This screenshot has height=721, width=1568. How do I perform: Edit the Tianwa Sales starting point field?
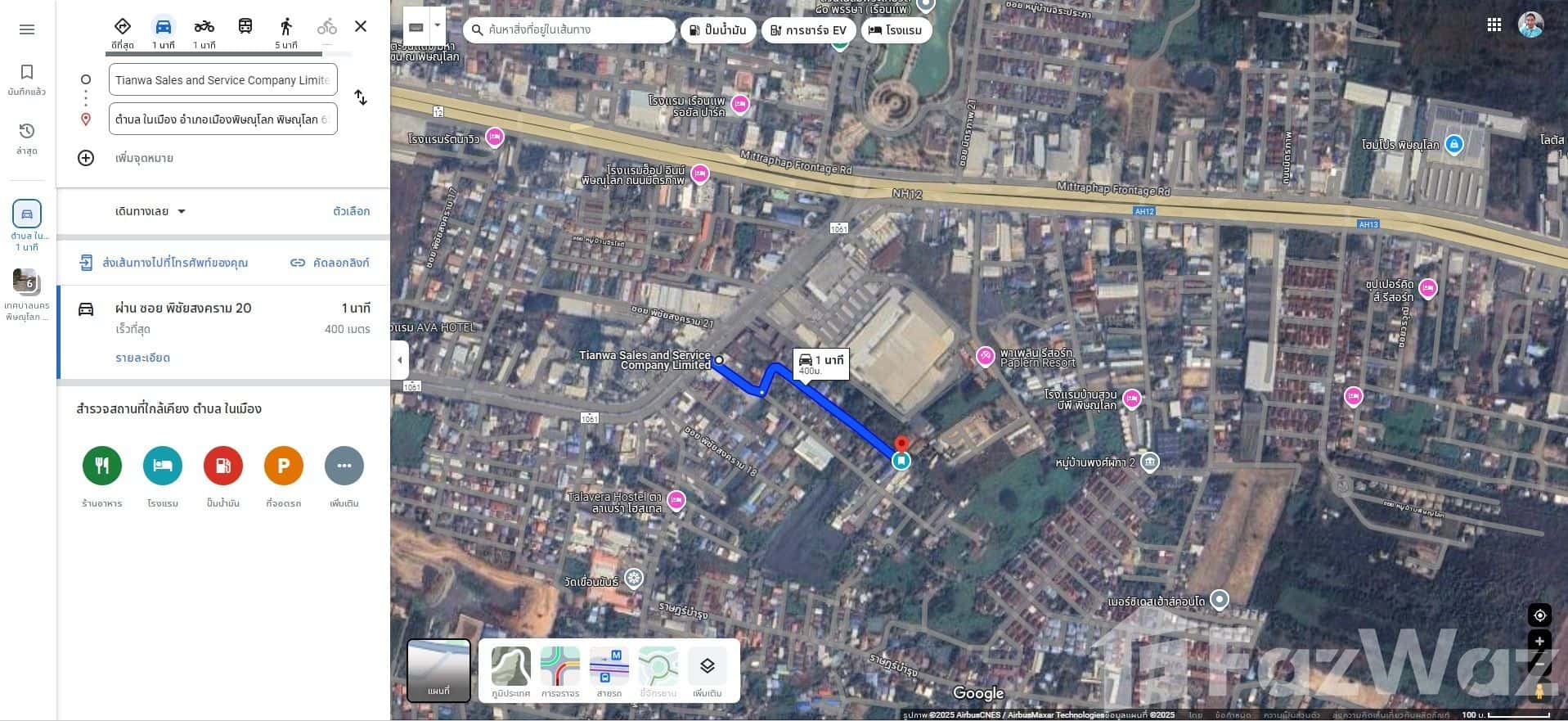[x=222, y=80]
